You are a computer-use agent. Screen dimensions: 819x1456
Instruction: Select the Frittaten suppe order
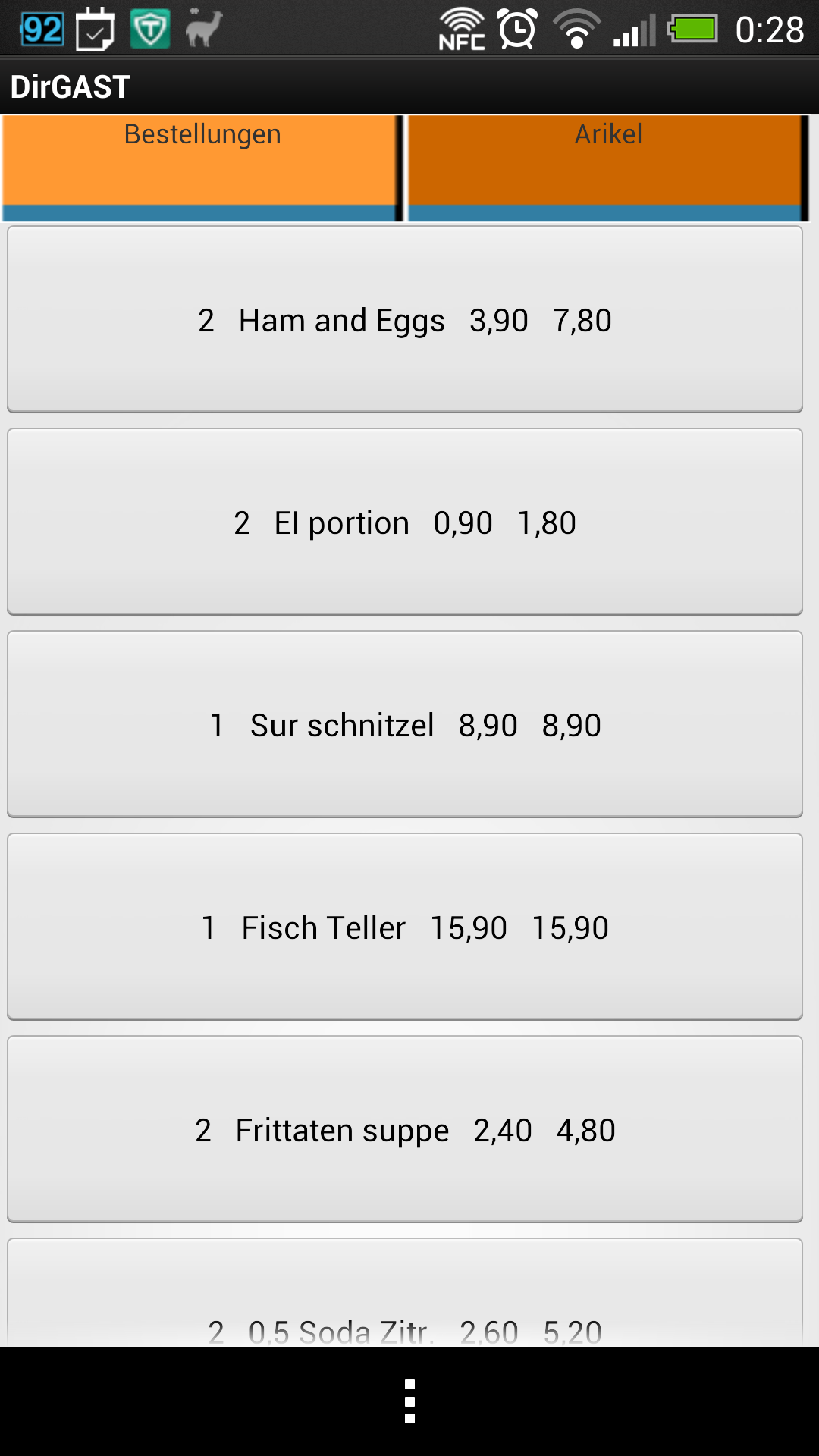(405, 1129)
